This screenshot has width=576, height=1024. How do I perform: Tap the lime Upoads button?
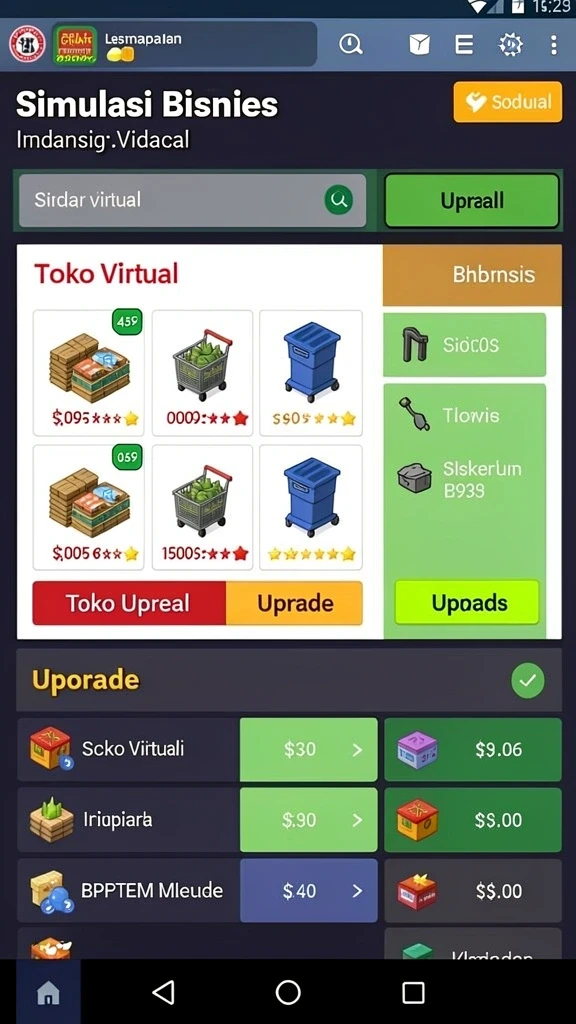467,603
